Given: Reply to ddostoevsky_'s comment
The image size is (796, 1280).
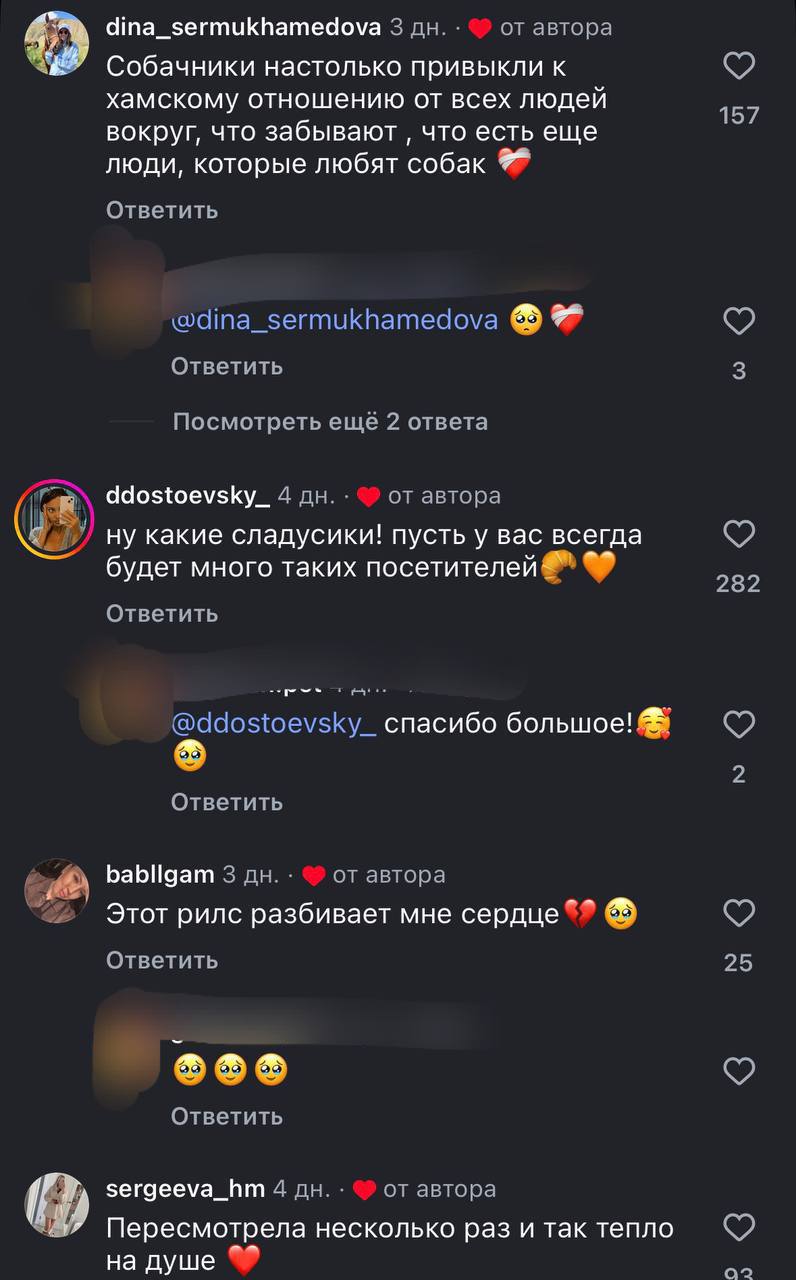Looking at the screenshot, I should click(162, 613).
